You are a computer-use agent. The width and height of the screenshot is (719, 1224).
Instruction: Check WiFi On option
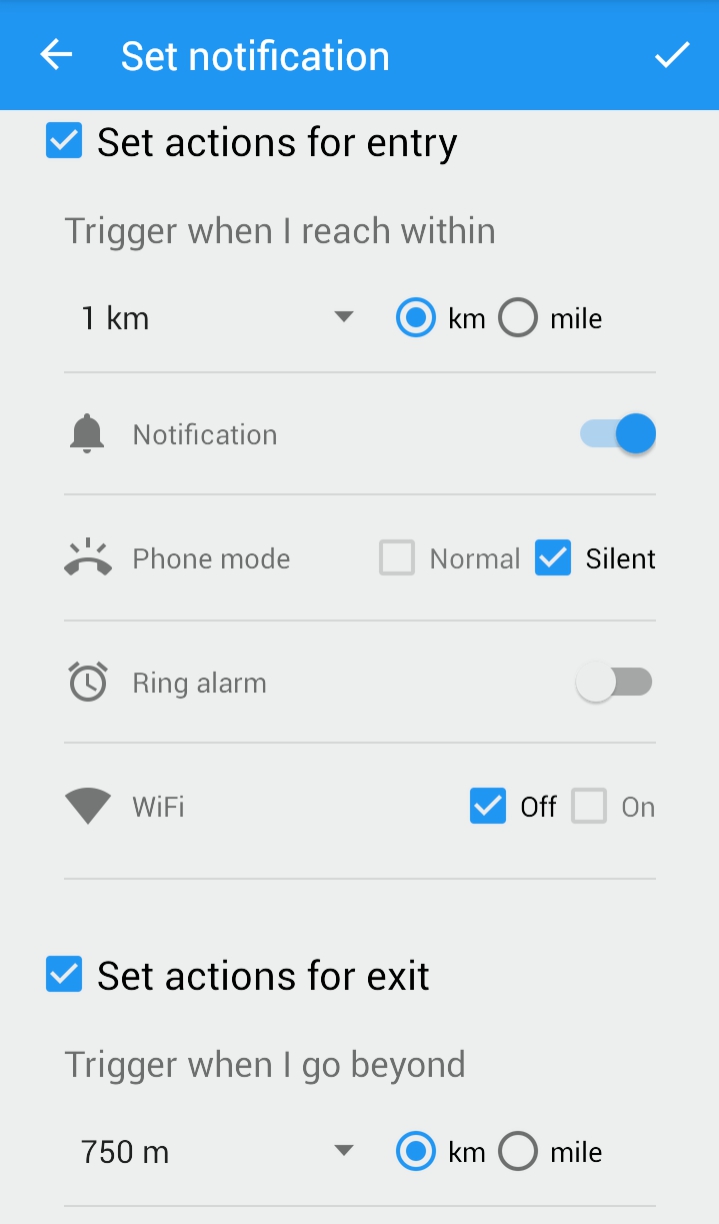coord(589,806)
